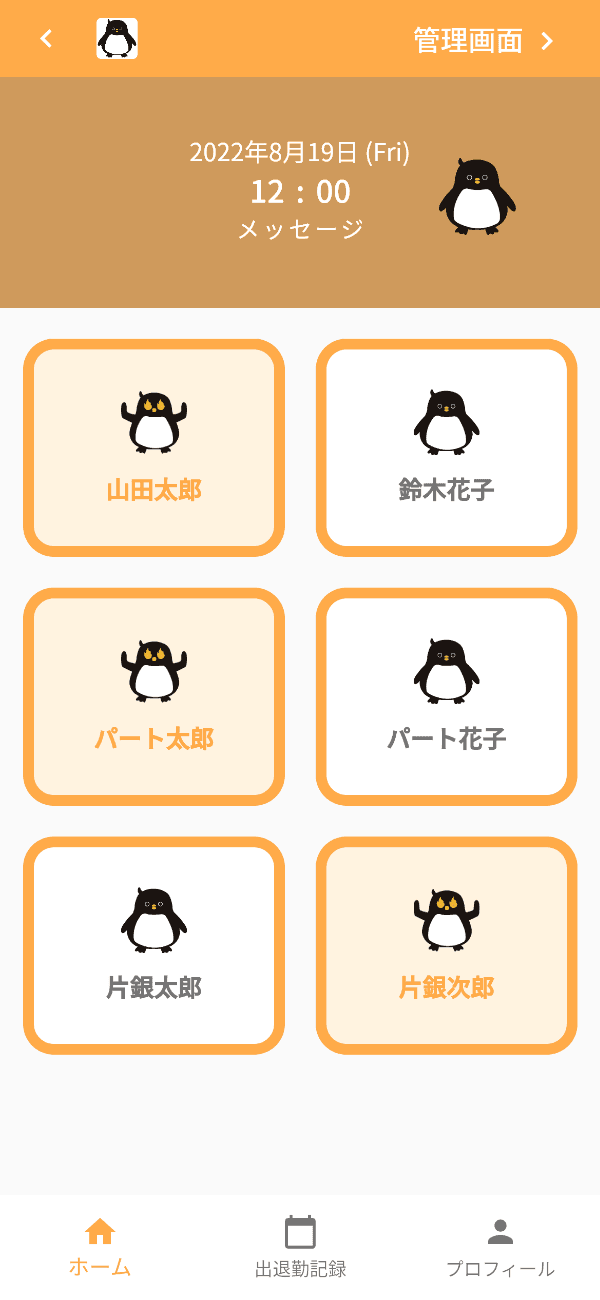Open the 片銀太郎 card
Viewport: 600px width, 1300px height.
point(154,946)
